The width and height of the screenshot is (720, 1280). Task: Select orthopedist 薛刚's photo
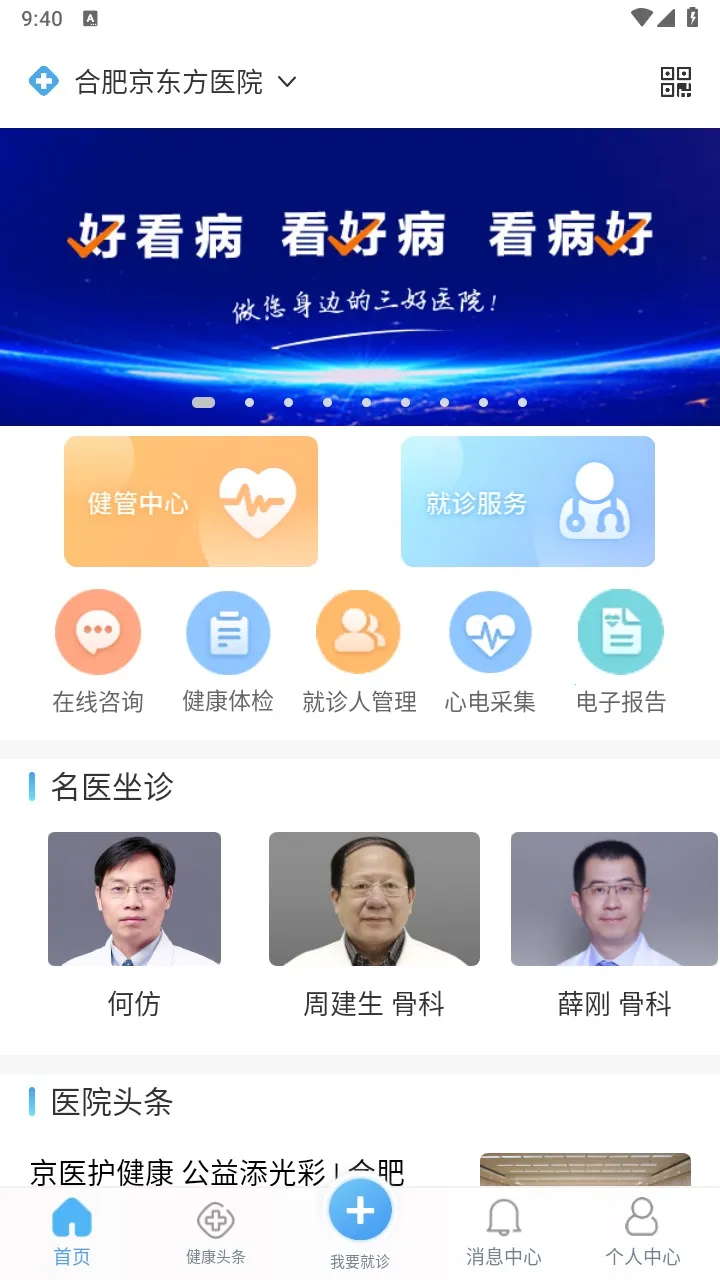point(613,898)
